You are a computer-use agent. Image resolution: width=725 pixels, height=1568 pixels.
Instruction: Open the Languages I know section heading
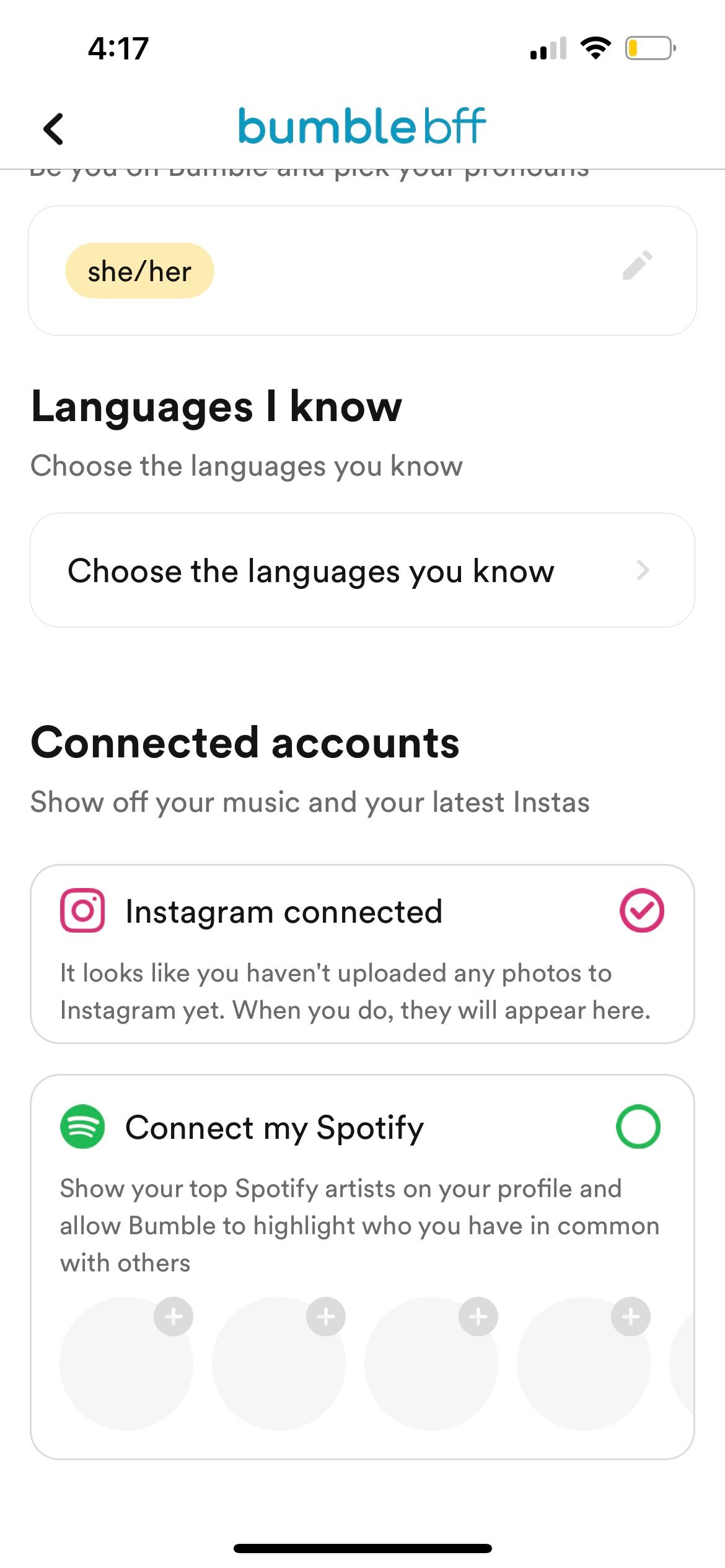click(x=216, y=407)
